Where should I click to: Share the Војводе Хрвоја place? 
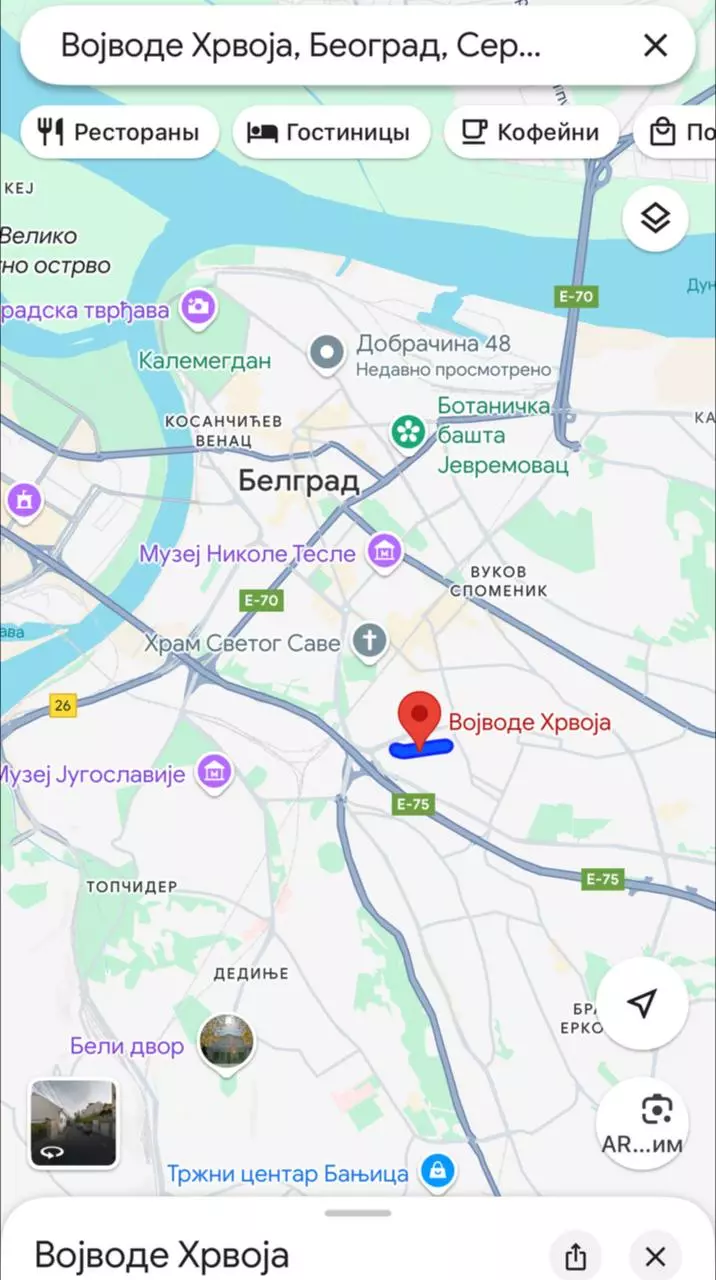pos(575,1256)
